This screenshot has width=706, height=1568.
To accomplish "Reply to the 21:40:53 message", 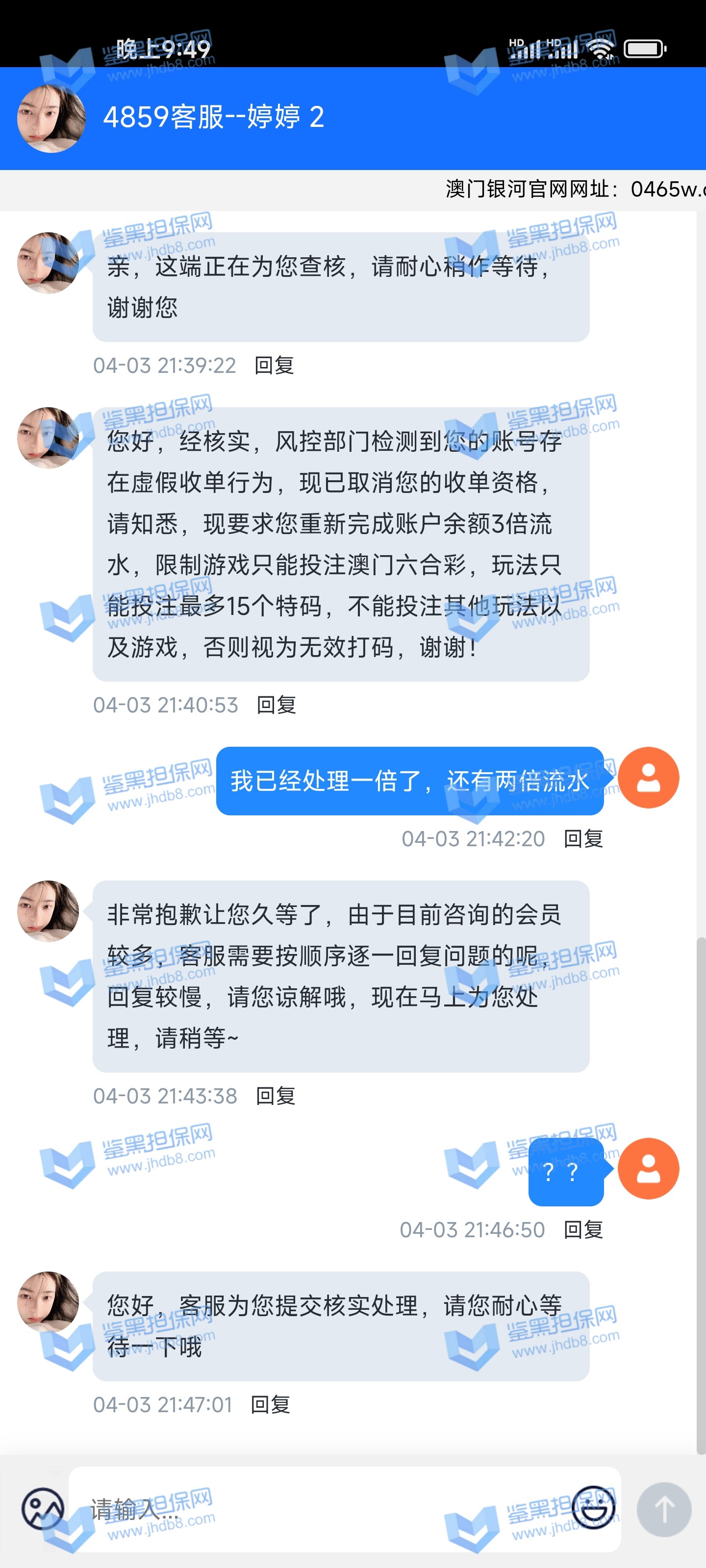I will pos(276,705).
